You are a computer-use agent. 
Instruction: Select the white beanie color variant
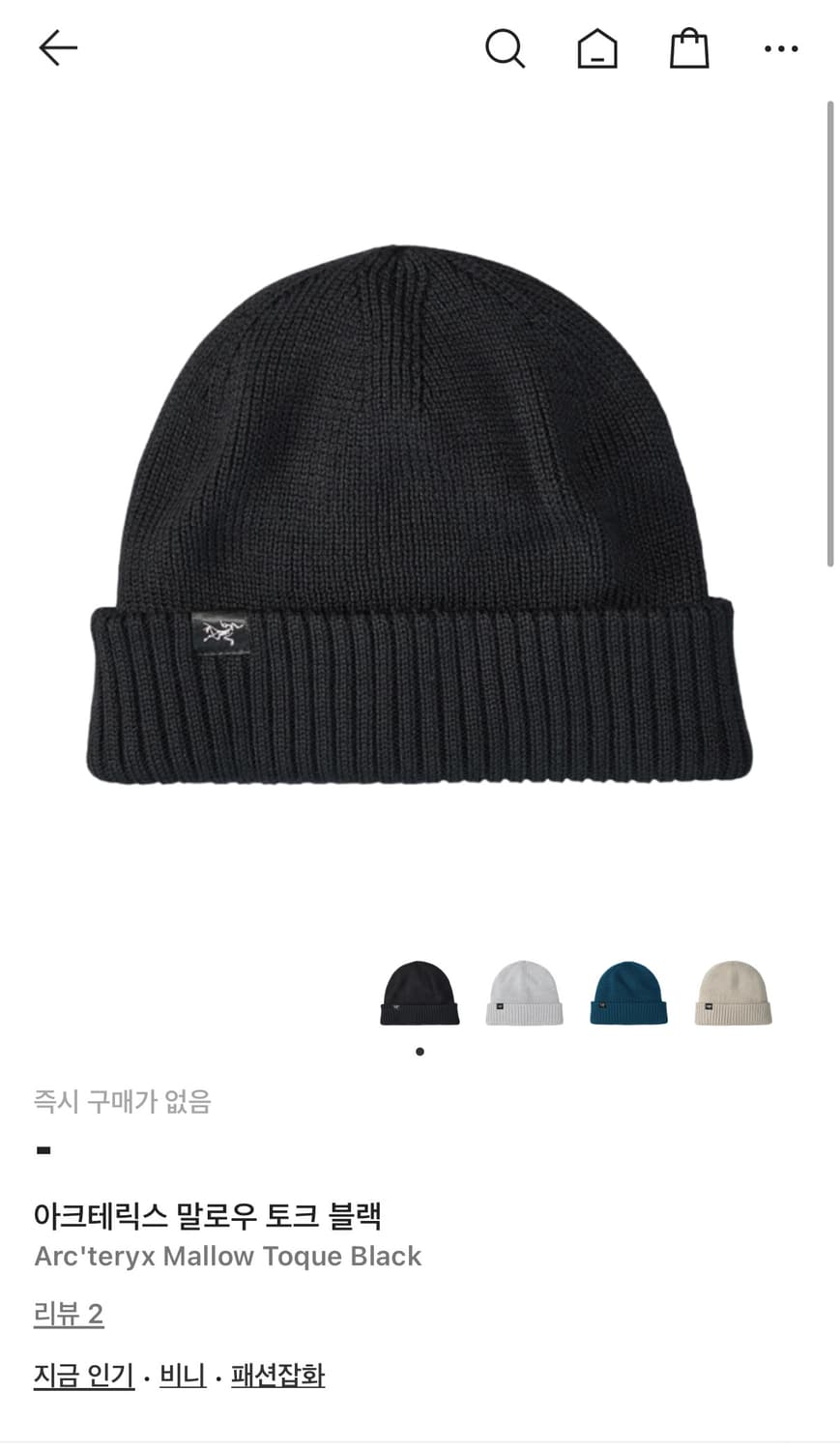524,994
